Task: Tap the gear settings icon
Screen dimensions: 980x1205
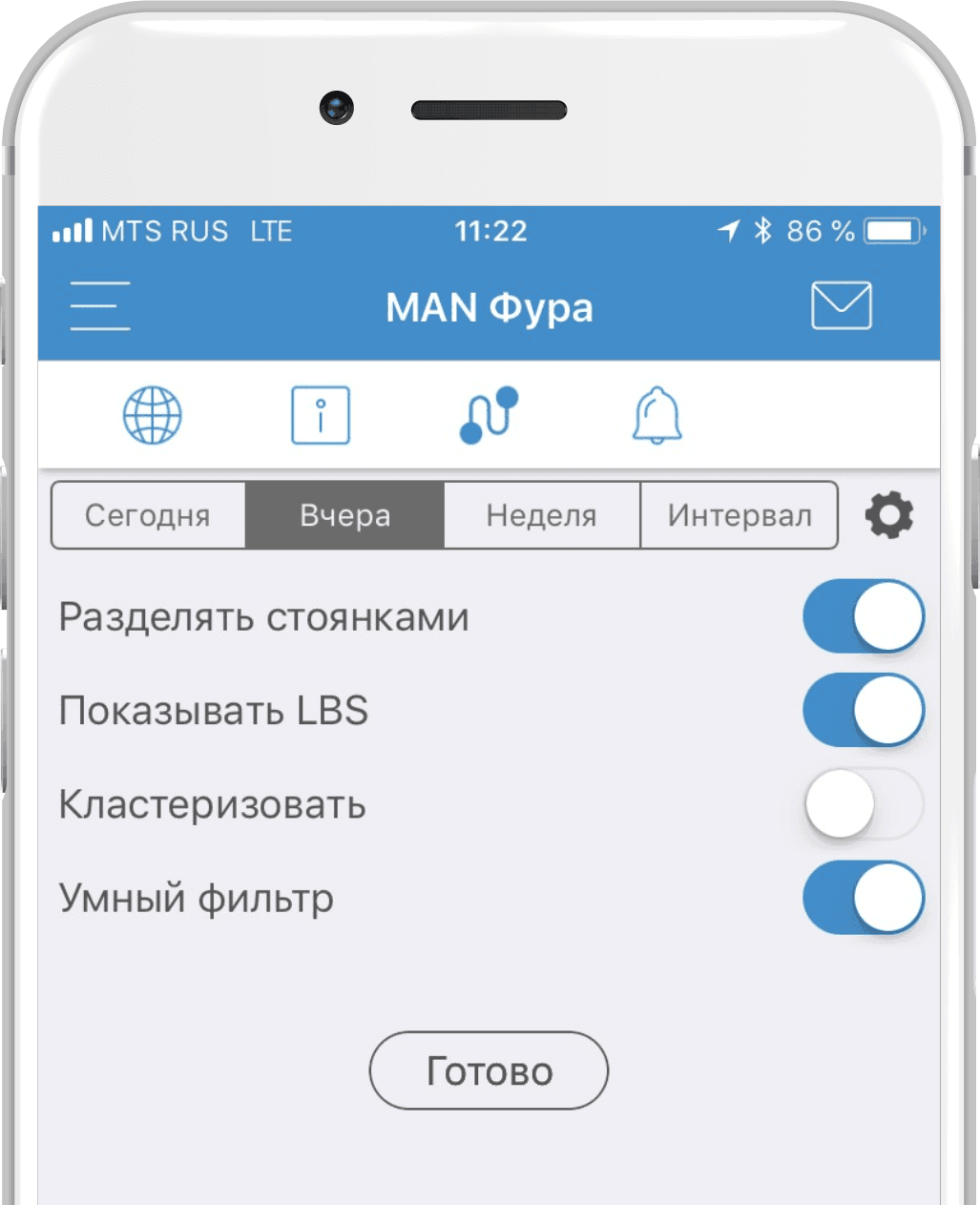Action: [889, 516]
